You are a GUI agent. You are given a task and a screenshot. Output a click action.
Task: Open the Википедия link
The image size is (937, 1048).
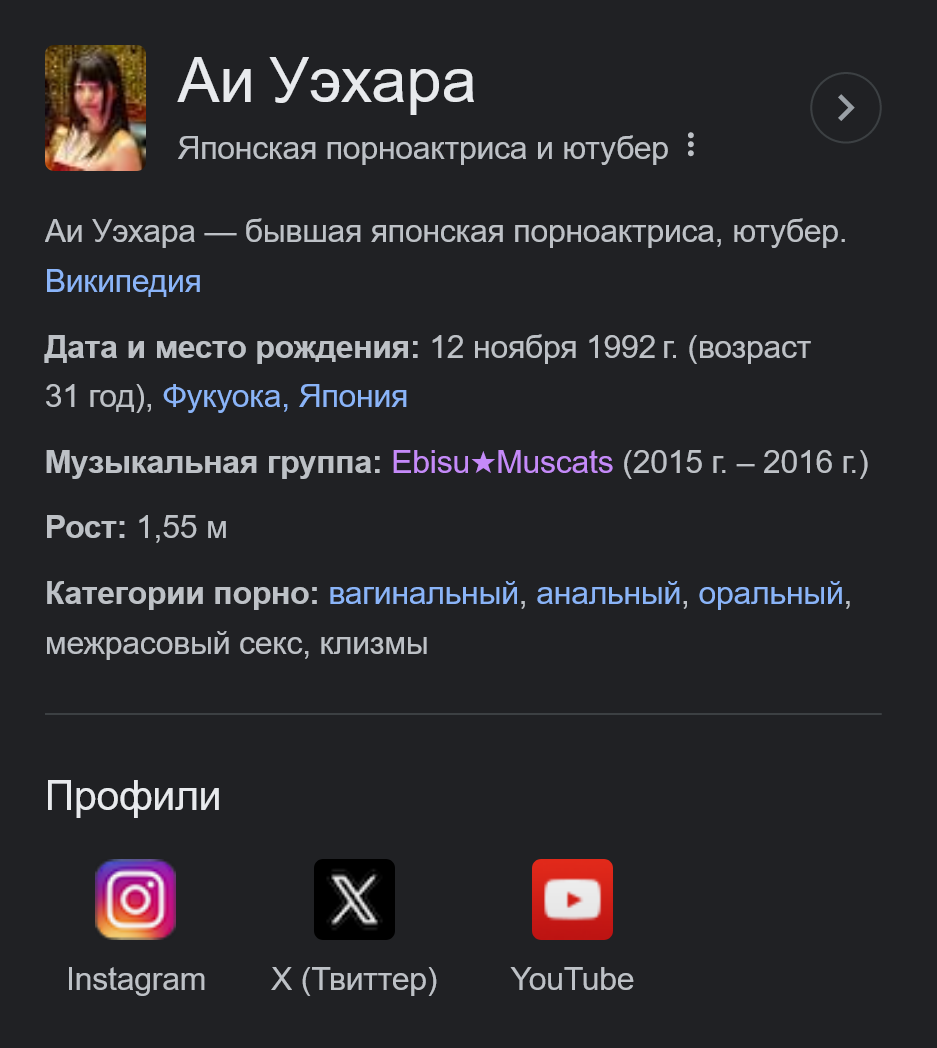point(123,281)
